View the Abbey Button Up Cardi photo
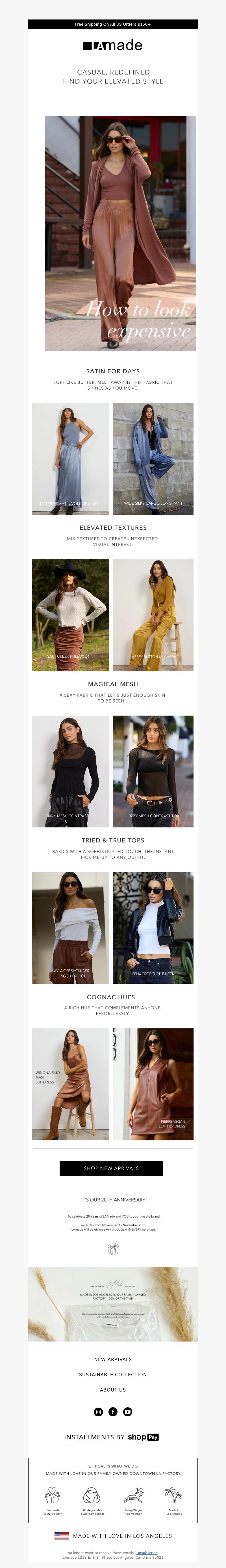Viewport: 226px width, 1568px height. pyautogui.click(x=153, y=615)
